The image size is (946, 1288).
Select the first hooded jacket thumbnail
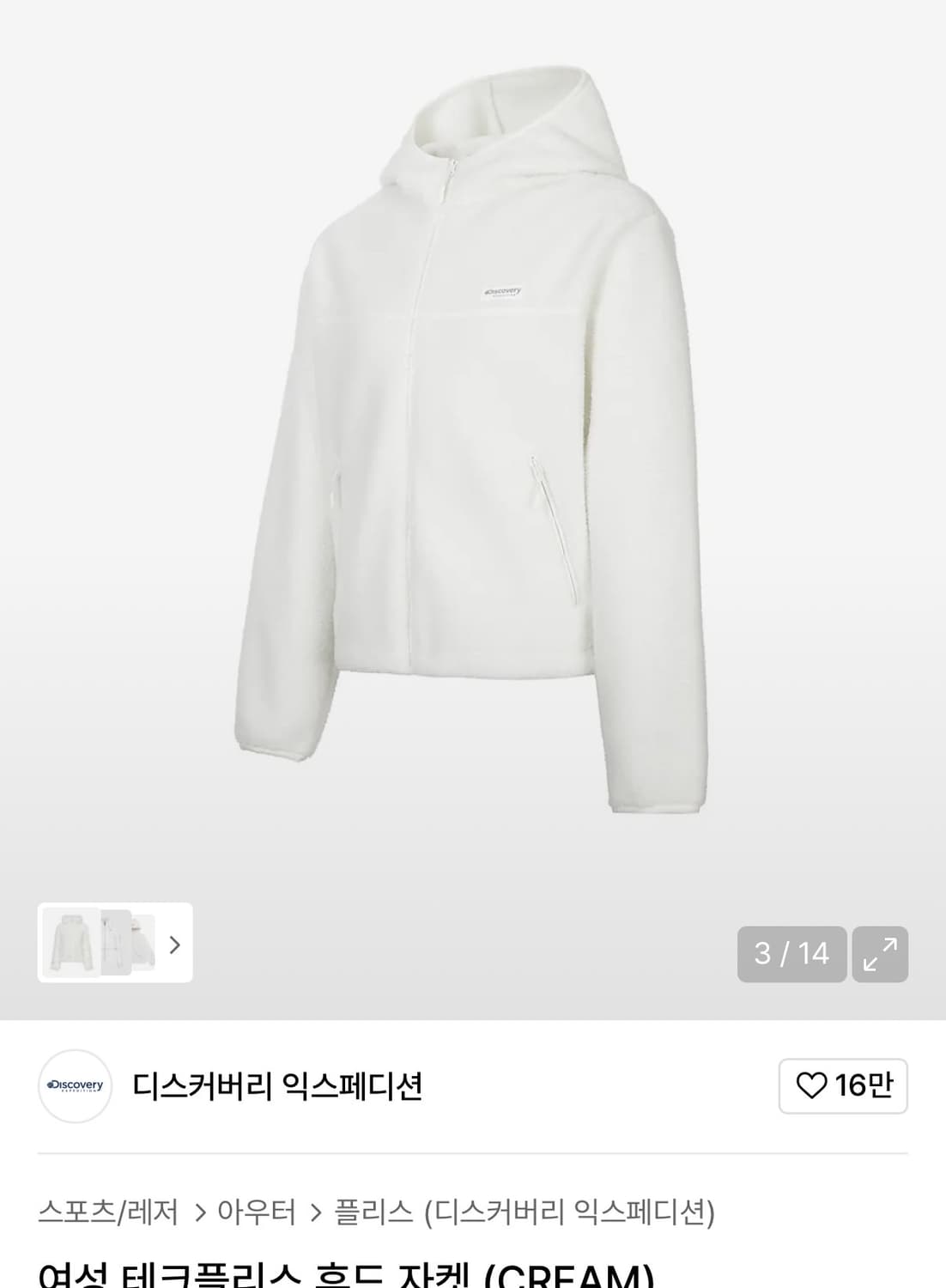(x=70, y=943)
